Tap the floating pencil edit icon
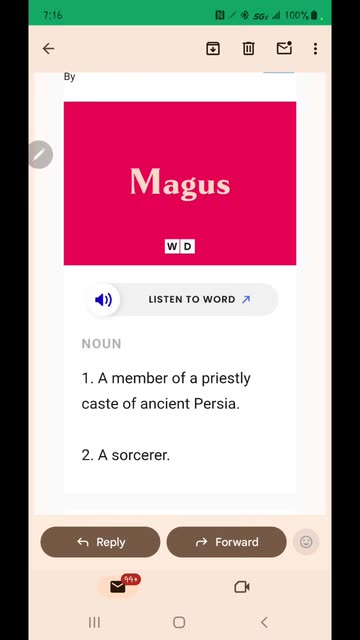This screenshot has width=360, height=640. [41, 155]
